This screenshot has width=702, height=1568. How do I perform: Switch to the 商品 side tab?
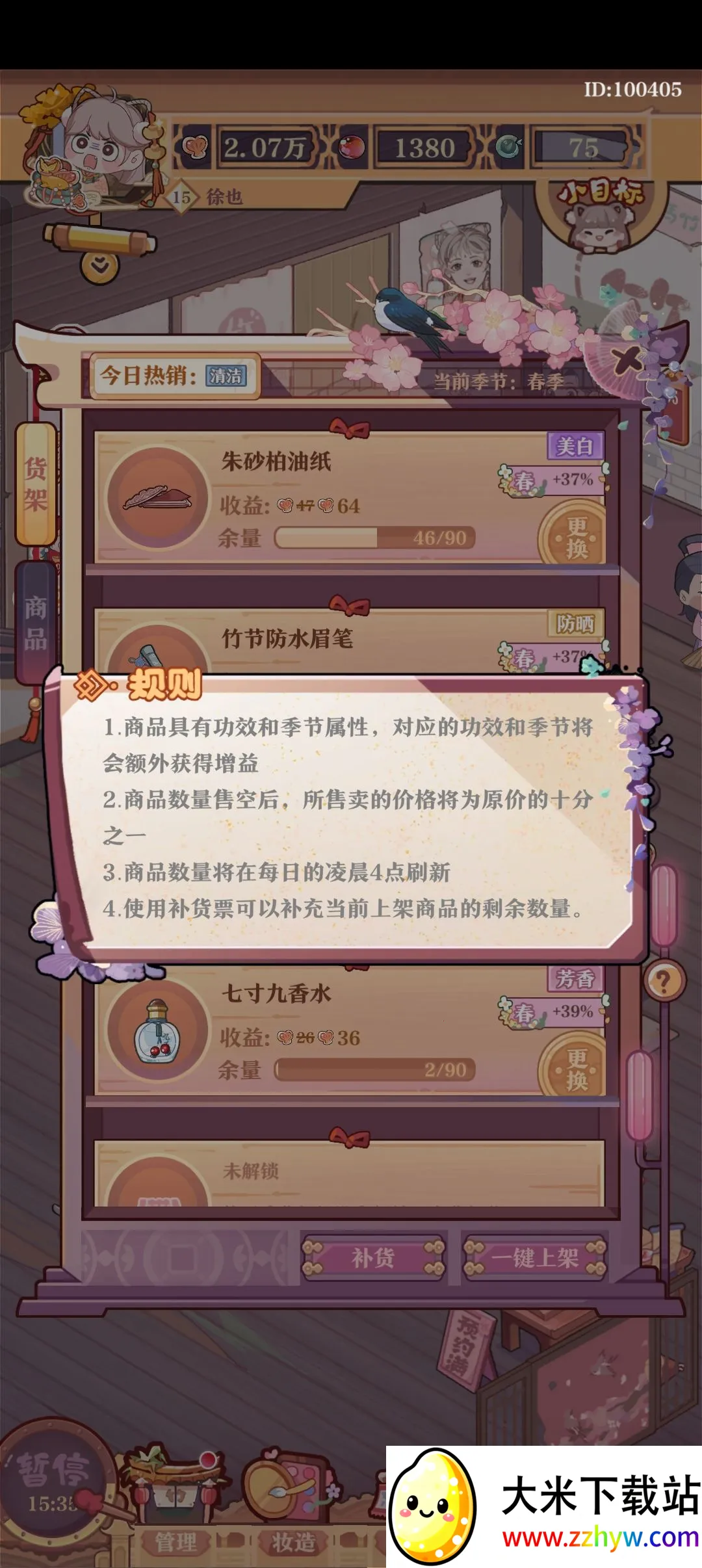pos(36,622)
